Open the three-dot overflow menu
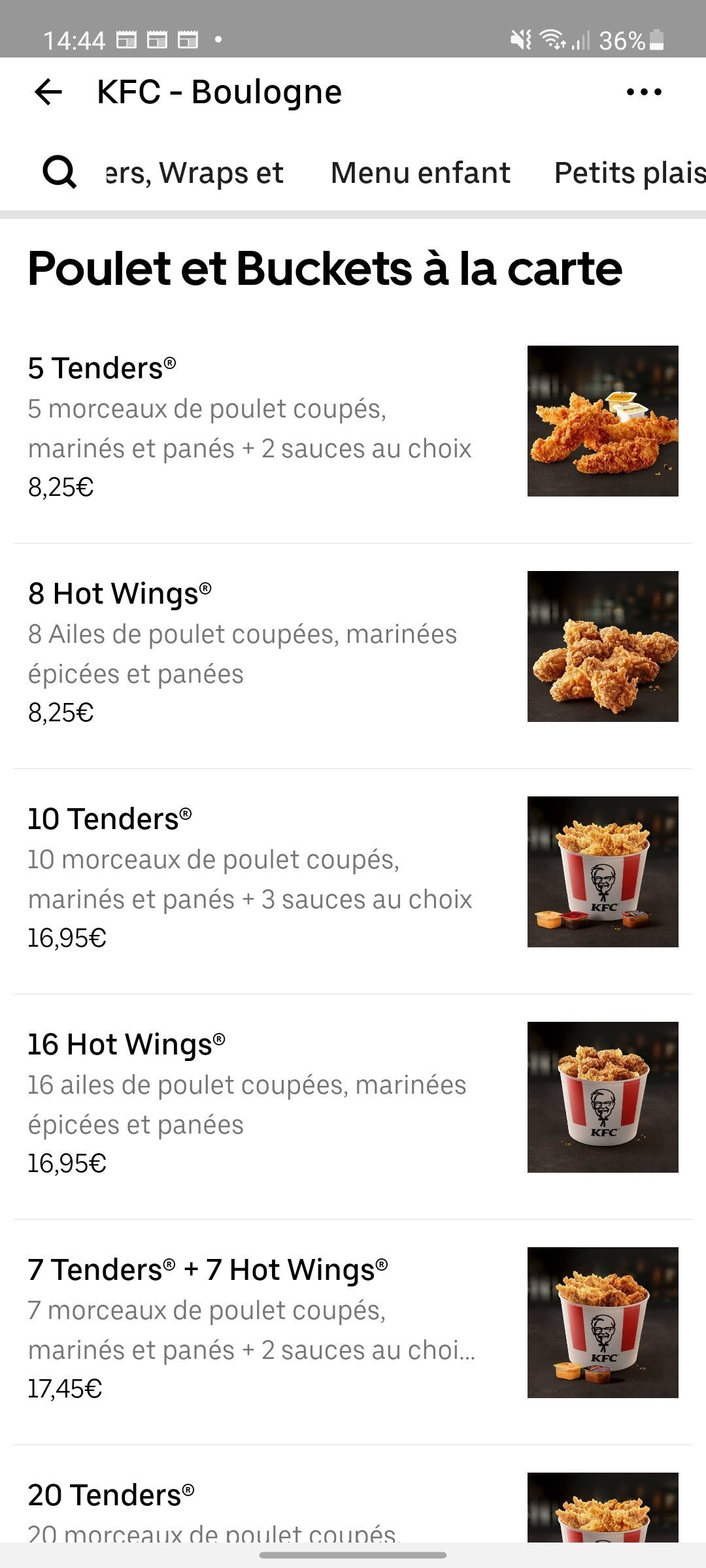The image size is (706, 1568). (644, 92)
